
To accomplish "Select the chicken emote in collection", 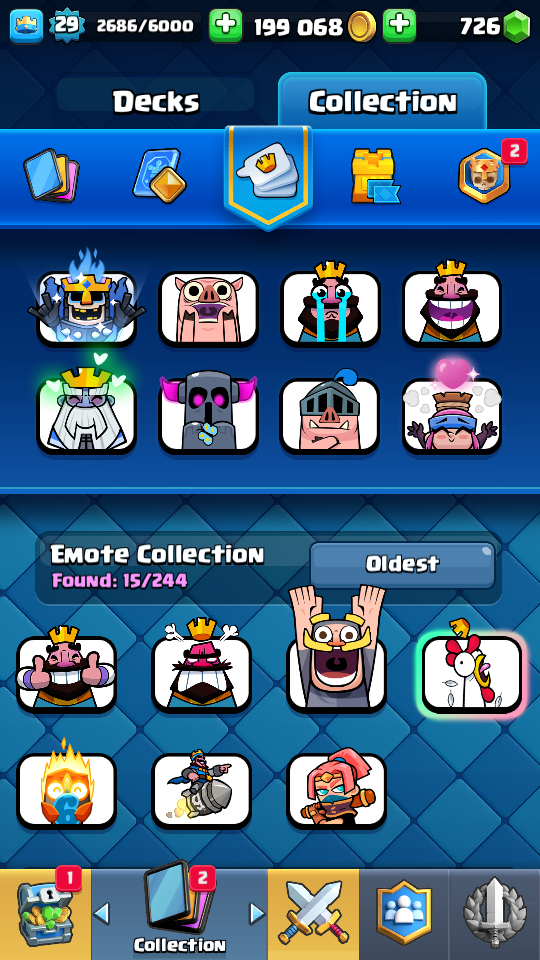I will click(471, 674).
